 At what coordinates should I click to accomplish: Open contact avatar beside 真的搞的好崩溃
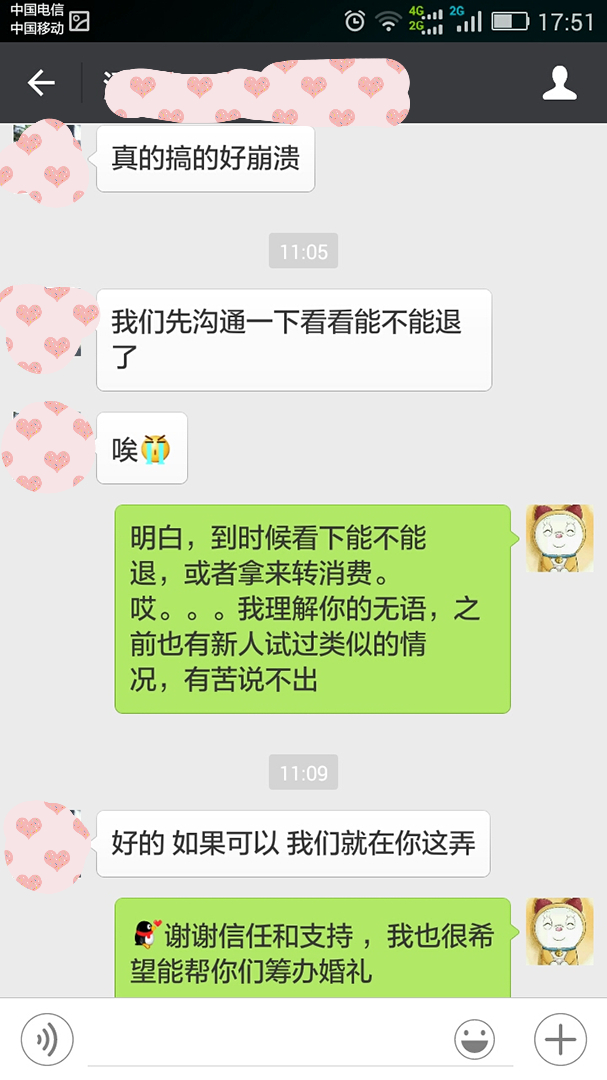pyautogui.click(x=43, y=160)
